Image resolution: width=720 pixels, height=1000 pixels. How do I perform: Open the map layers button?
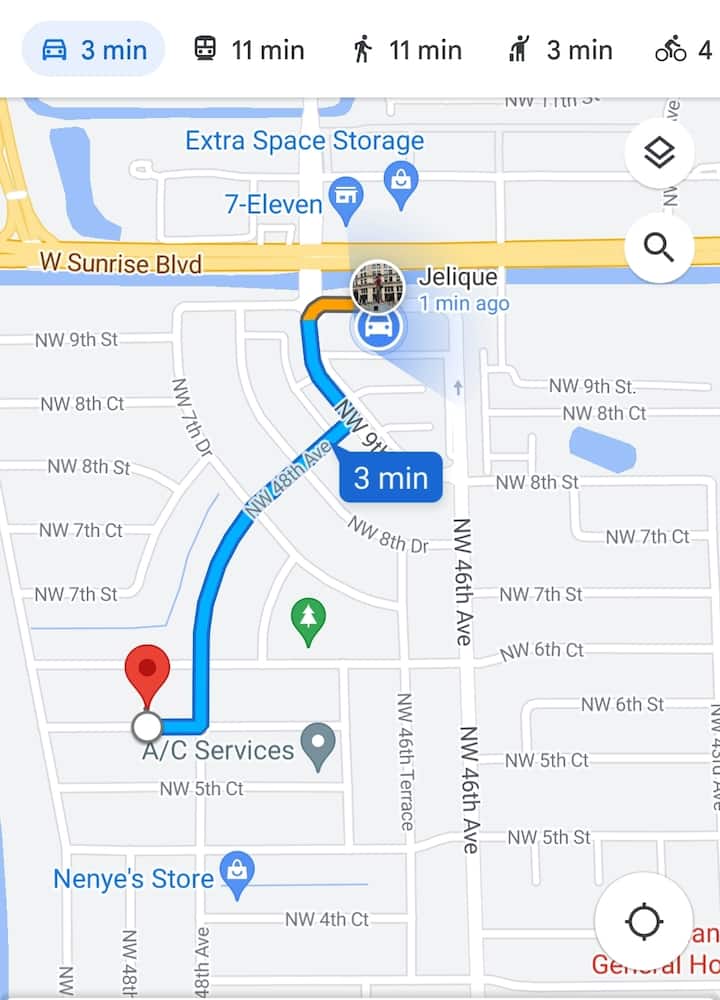(659, 154)
